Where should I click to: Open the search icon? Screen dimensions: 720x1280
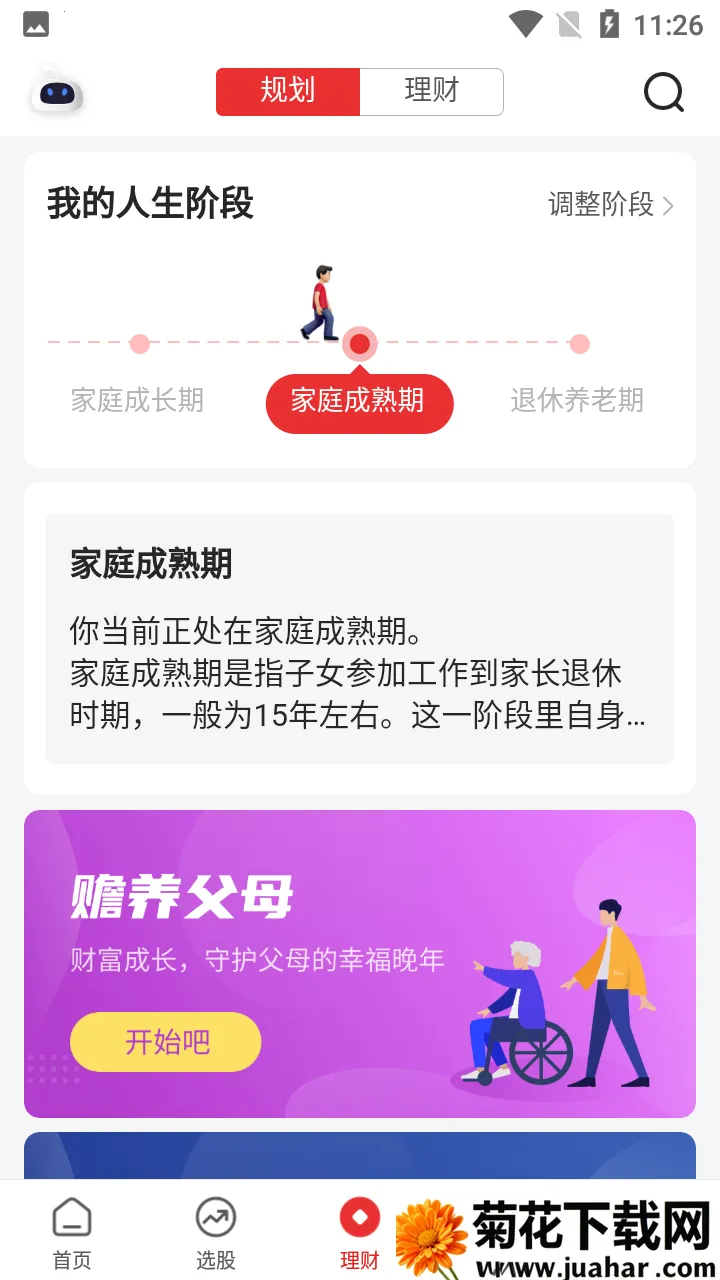click(x=664, y=93)
